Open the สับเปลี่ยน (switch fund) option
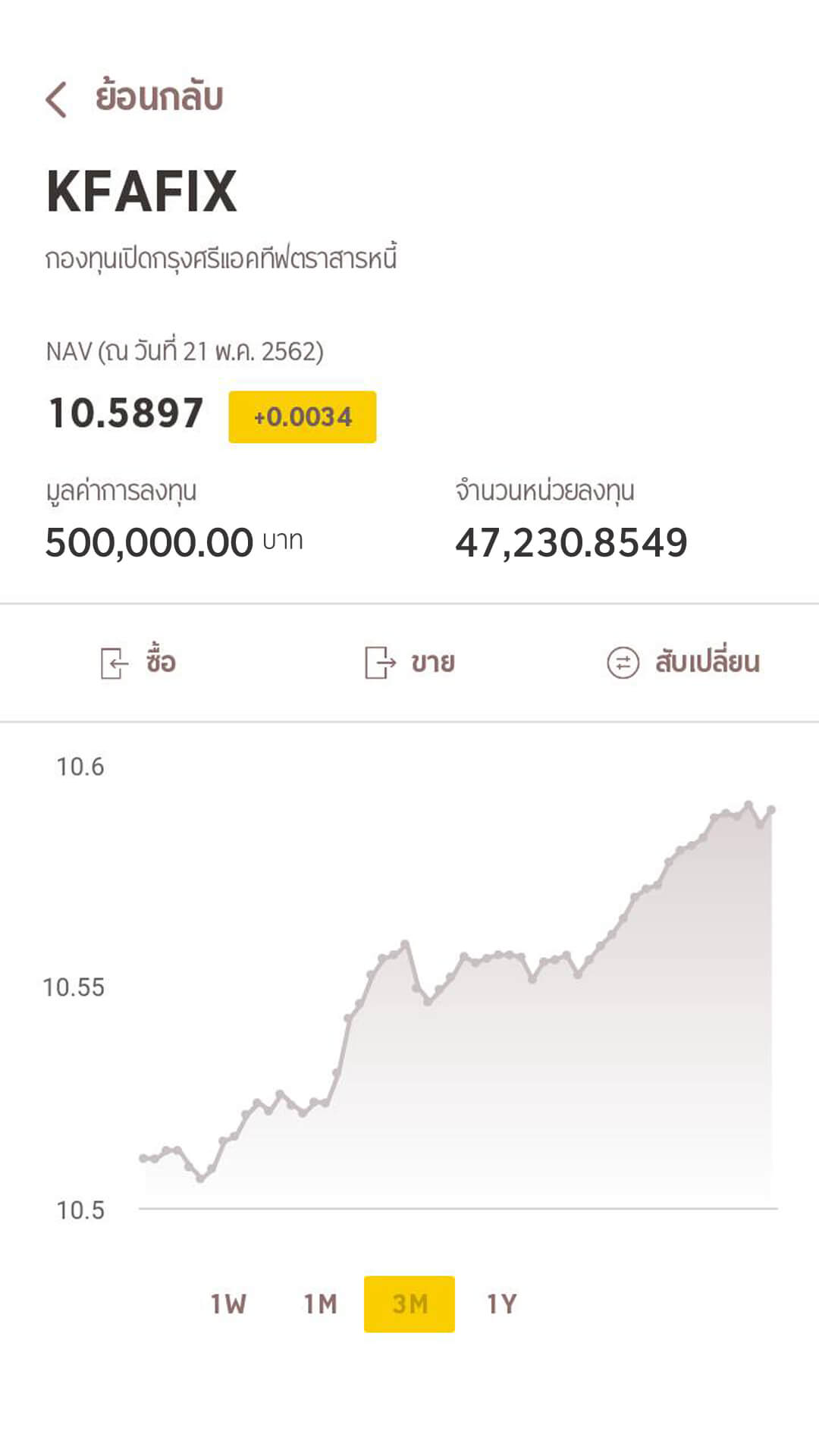Screen dimensions: 819x1456 click(x=682, y=662)
